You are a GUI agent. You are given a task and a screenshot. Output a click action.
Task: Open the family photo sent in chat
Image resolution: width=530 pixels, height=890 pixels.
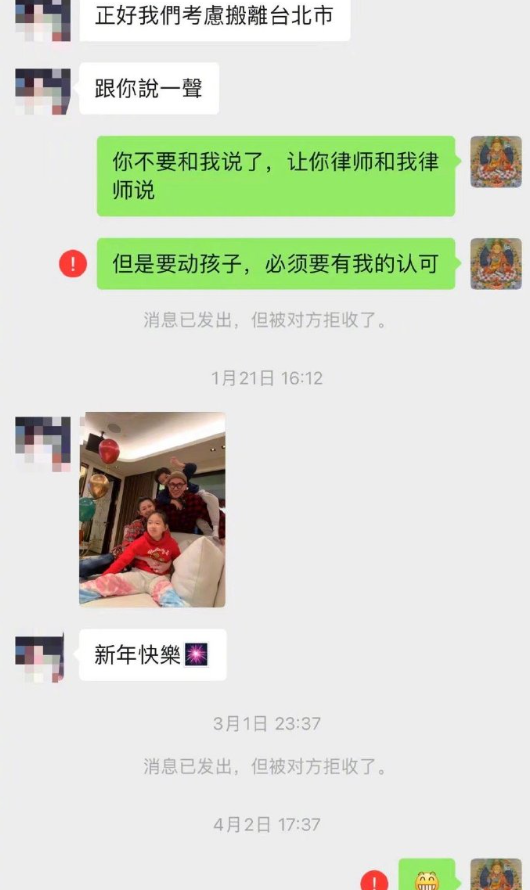[152, 509]
